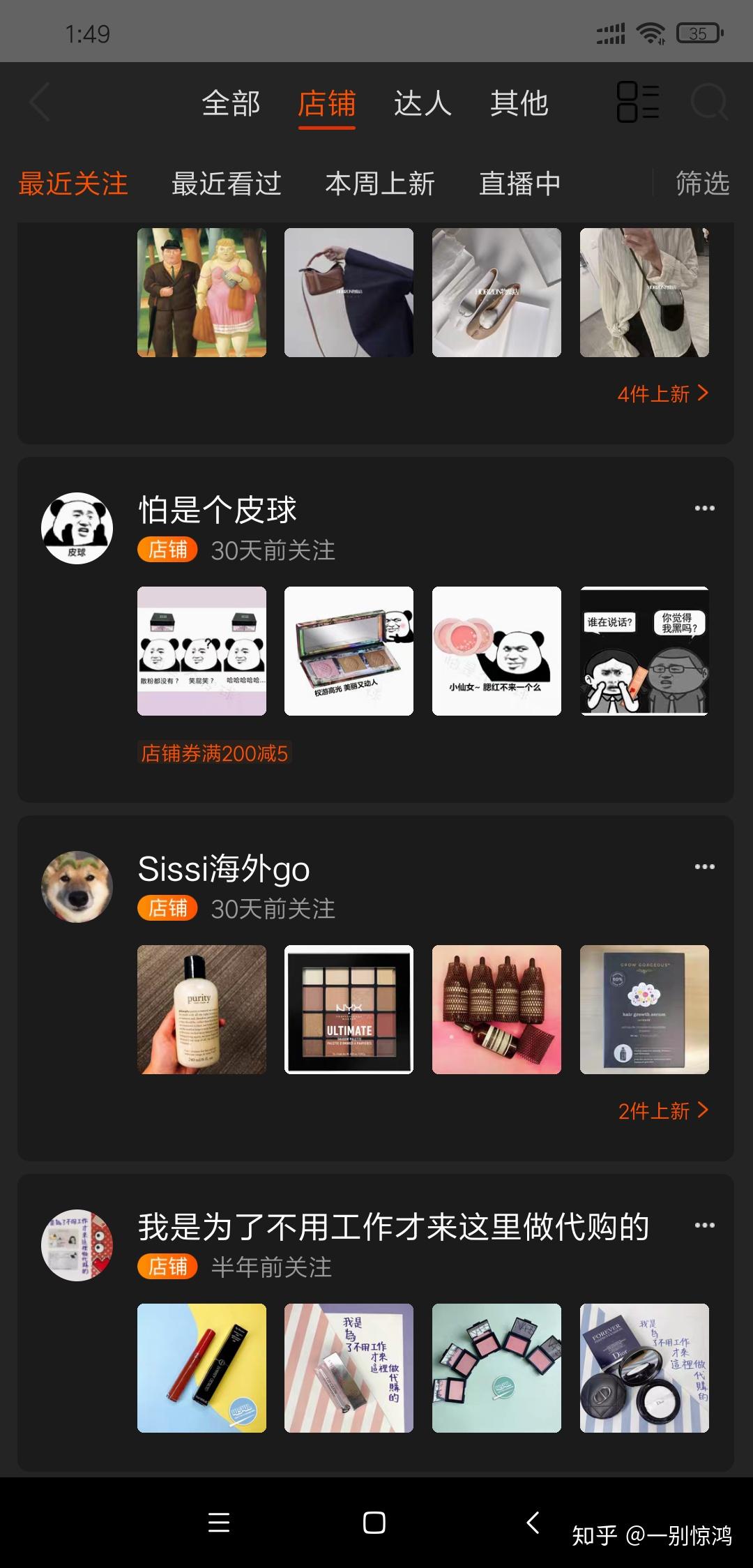
Task: Open more options for 怕是个皮球
Action: click(x=705, y=508)
